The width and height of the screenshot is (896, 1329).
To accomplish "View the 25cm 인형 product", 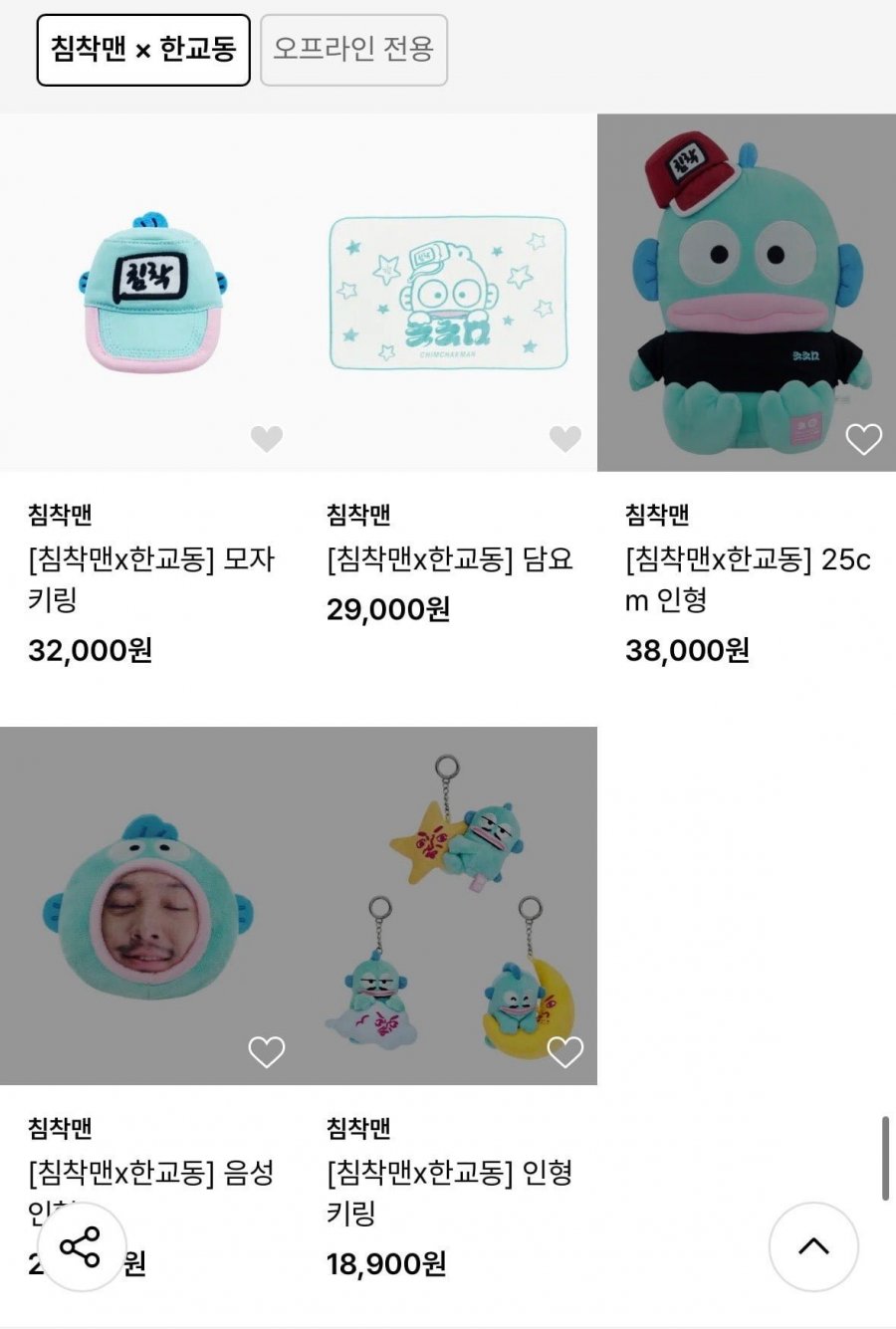I will (x=747, y=293).
